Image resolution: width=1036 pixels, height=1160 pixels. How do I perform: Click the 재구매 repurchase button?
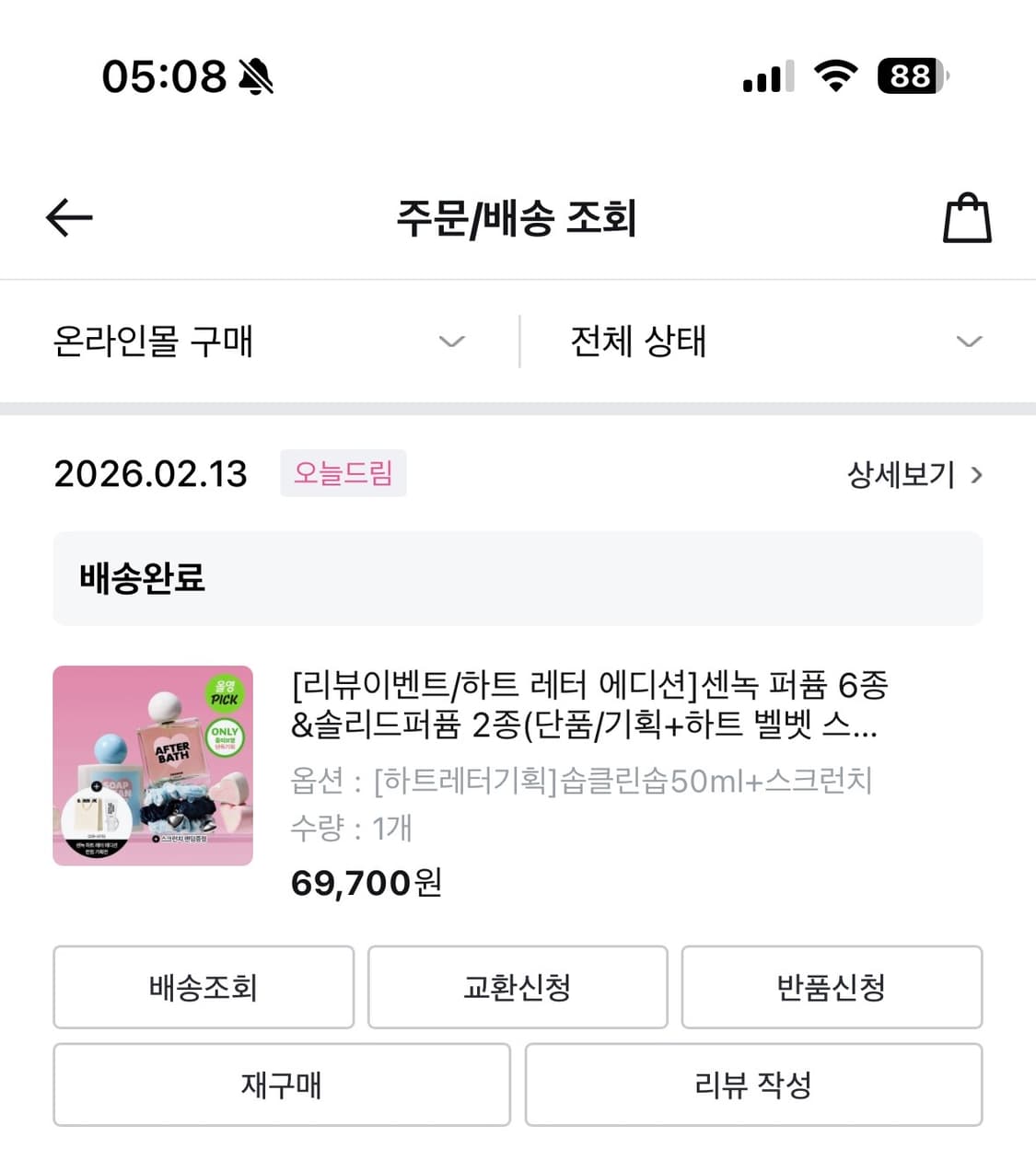click(281, 1085)
